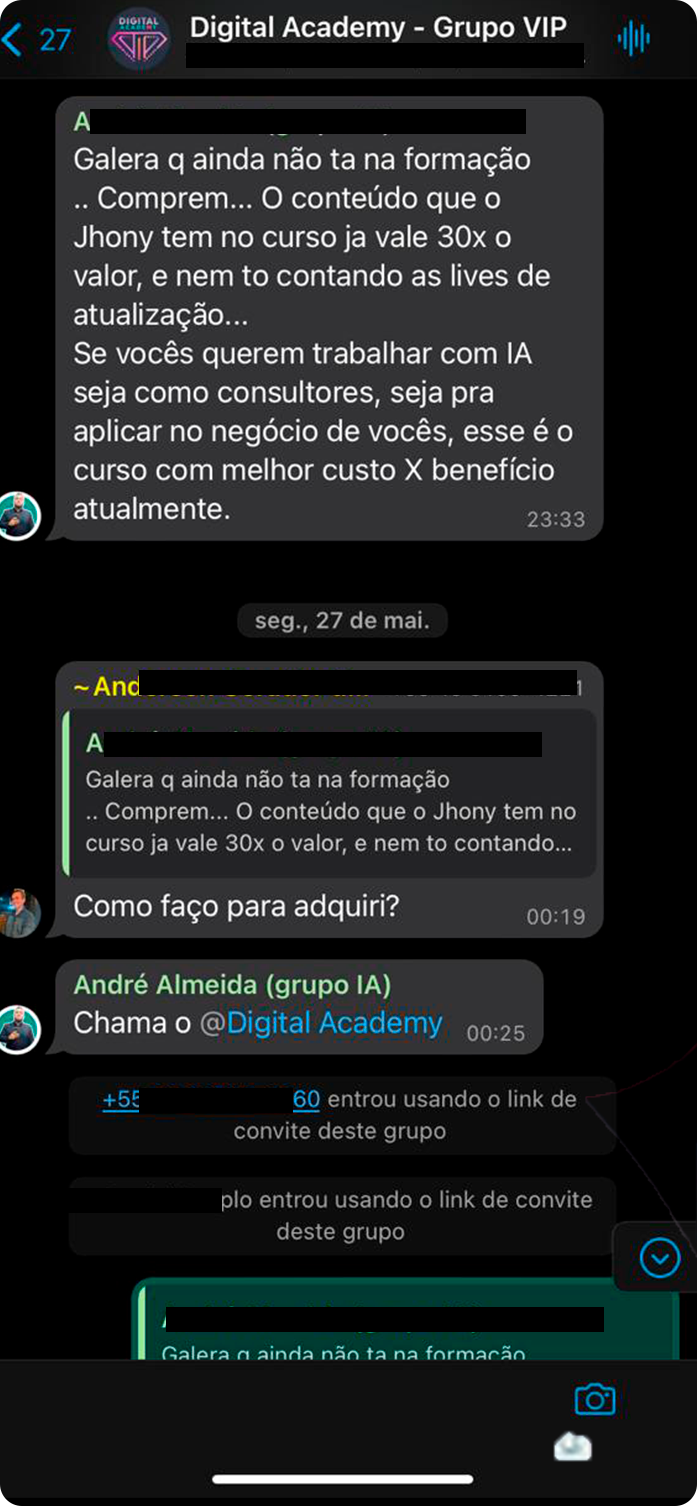Jump to the latest messages with down arrow
This screenshot has height=1506, width=697.
click(660, 1257)
